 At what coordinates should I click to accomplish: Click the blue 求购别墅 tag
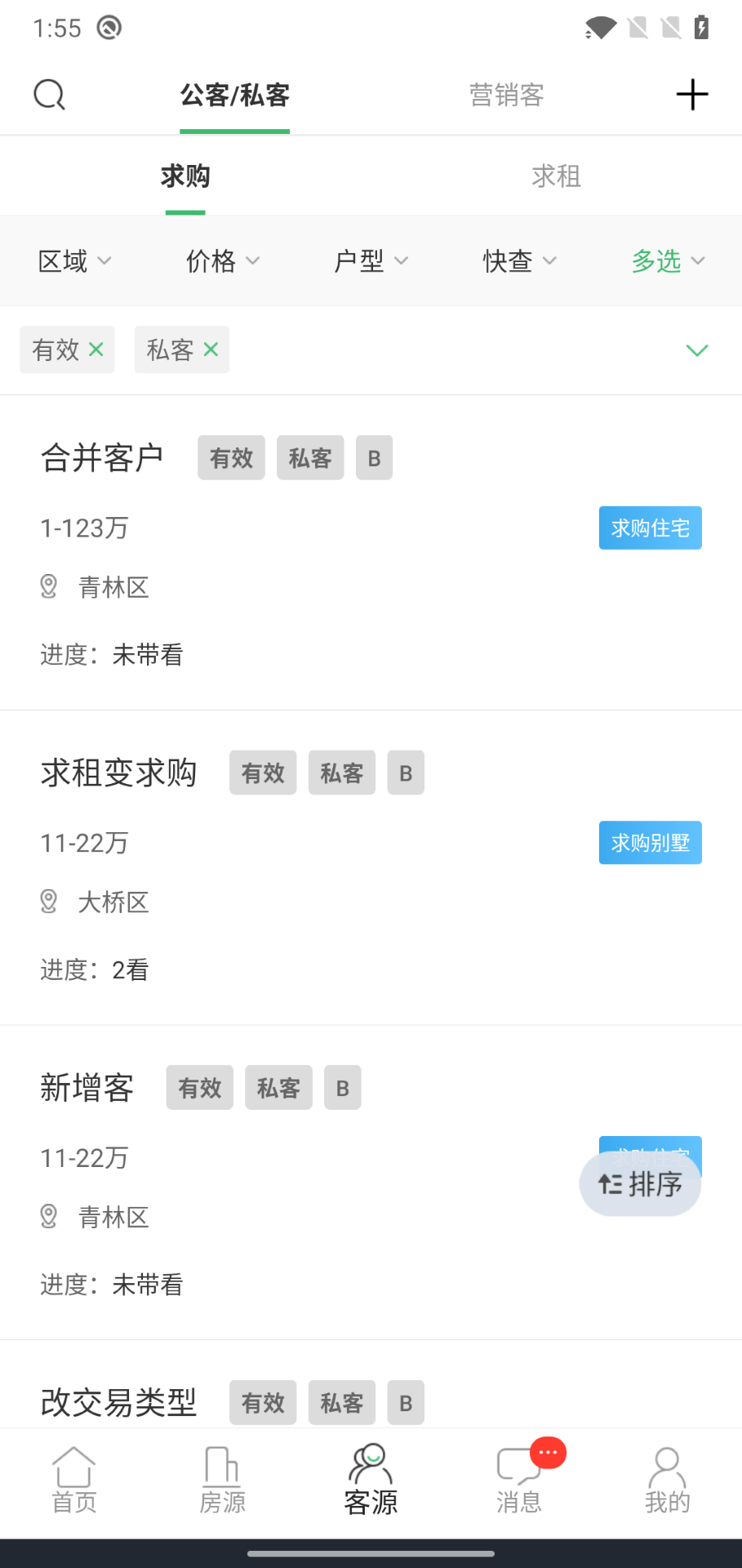point(650,842)
